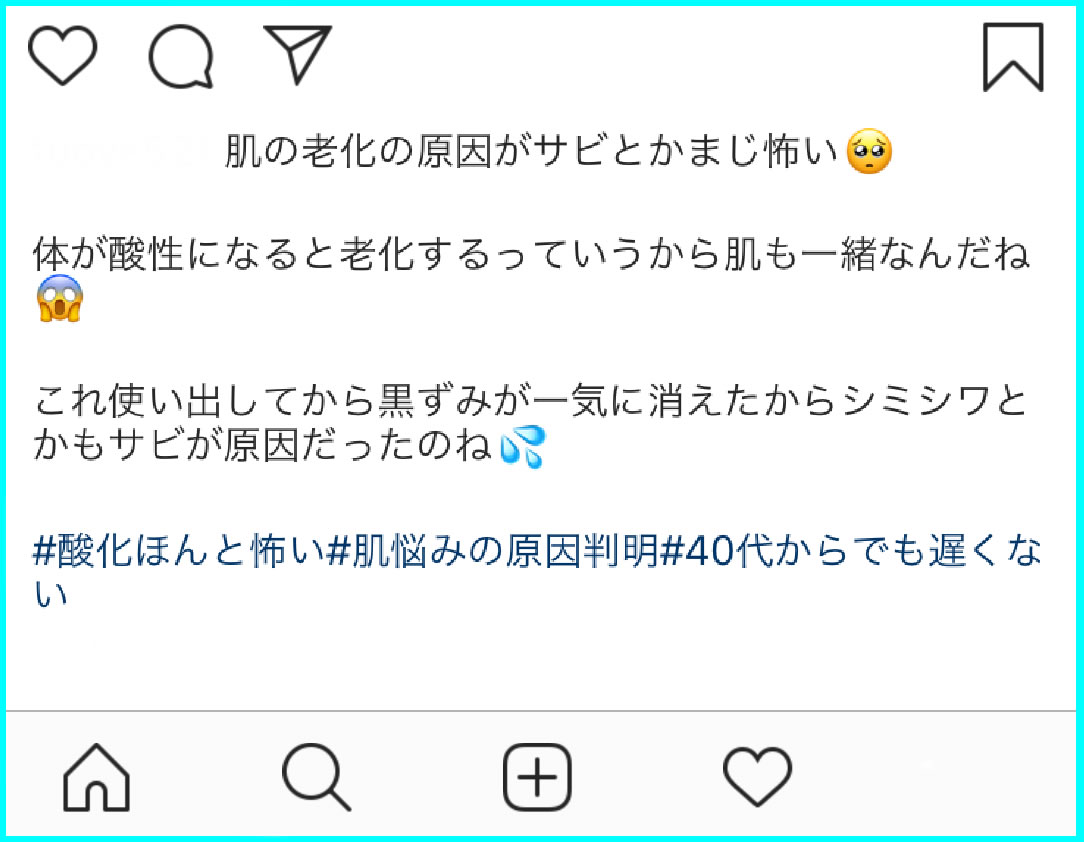Share the post via the paper plane icon
This screenshot has height=842, width=1084.
[297, 53]
